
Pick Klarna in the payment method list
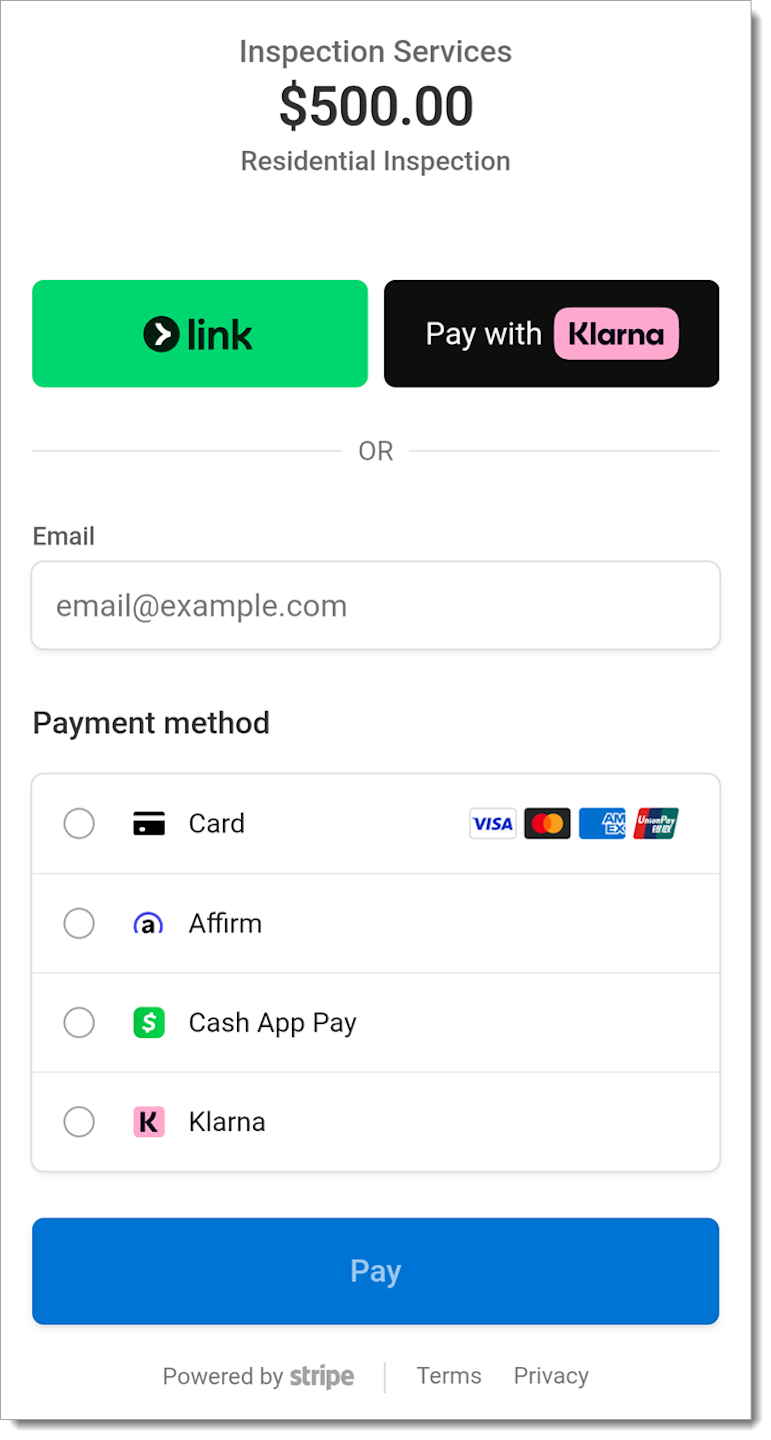coord(79,1122)
